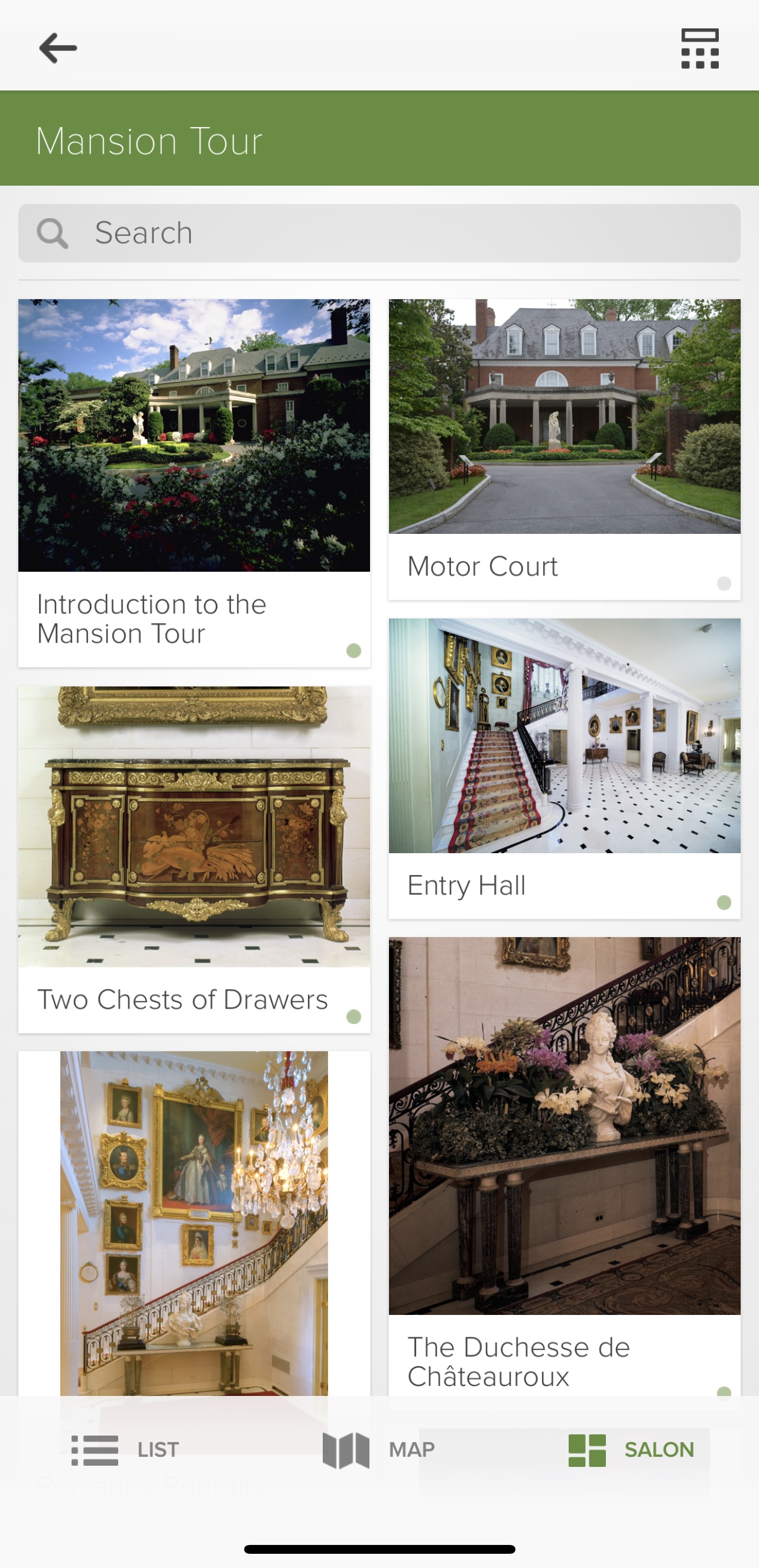Viewport: 759px width, 1568px height.
Task: Open the MAP view icon
Action: click(345, 1449)
